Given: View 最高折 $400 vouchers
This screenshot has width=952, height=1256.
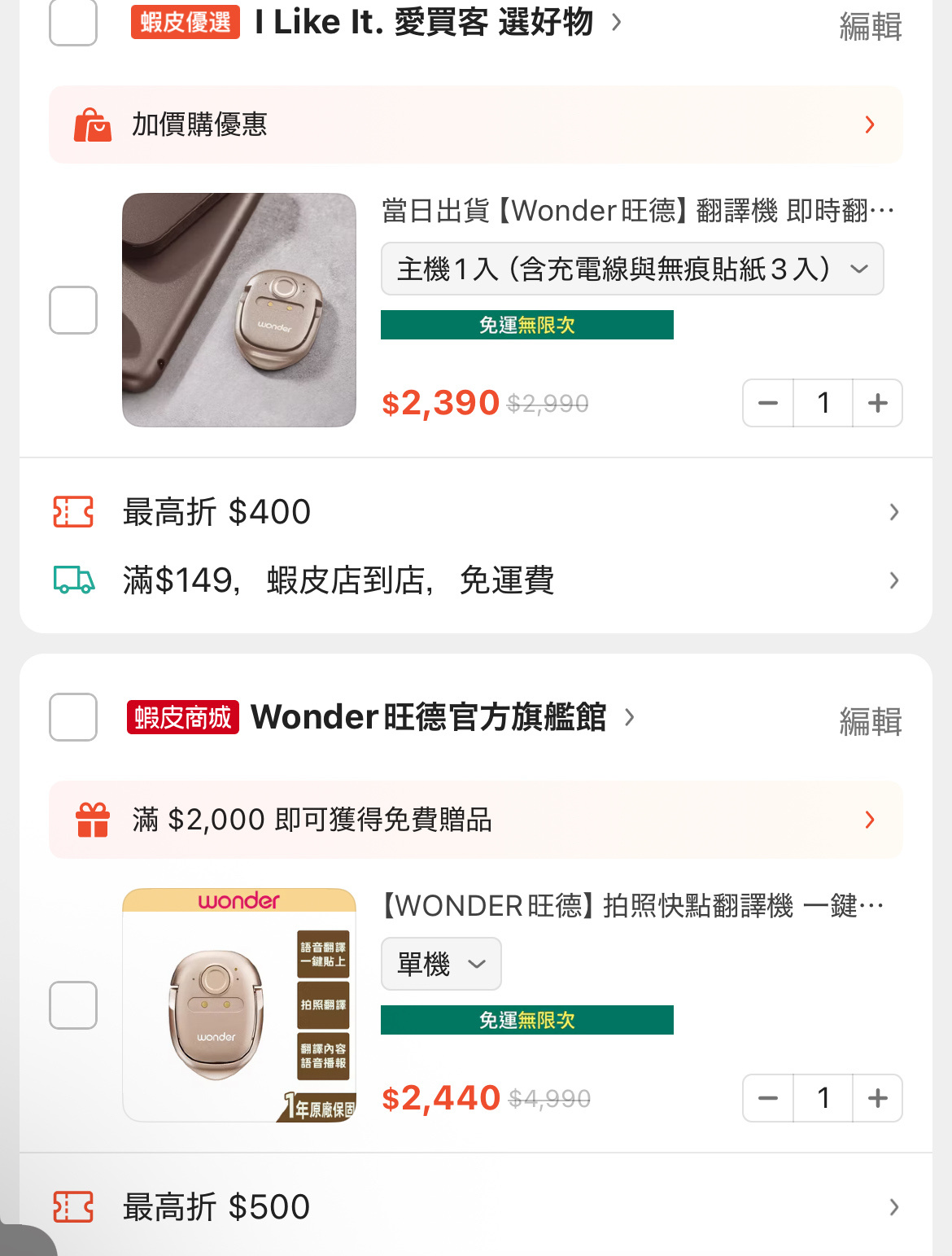Looking at the screenshot, I should pos(475,512).
